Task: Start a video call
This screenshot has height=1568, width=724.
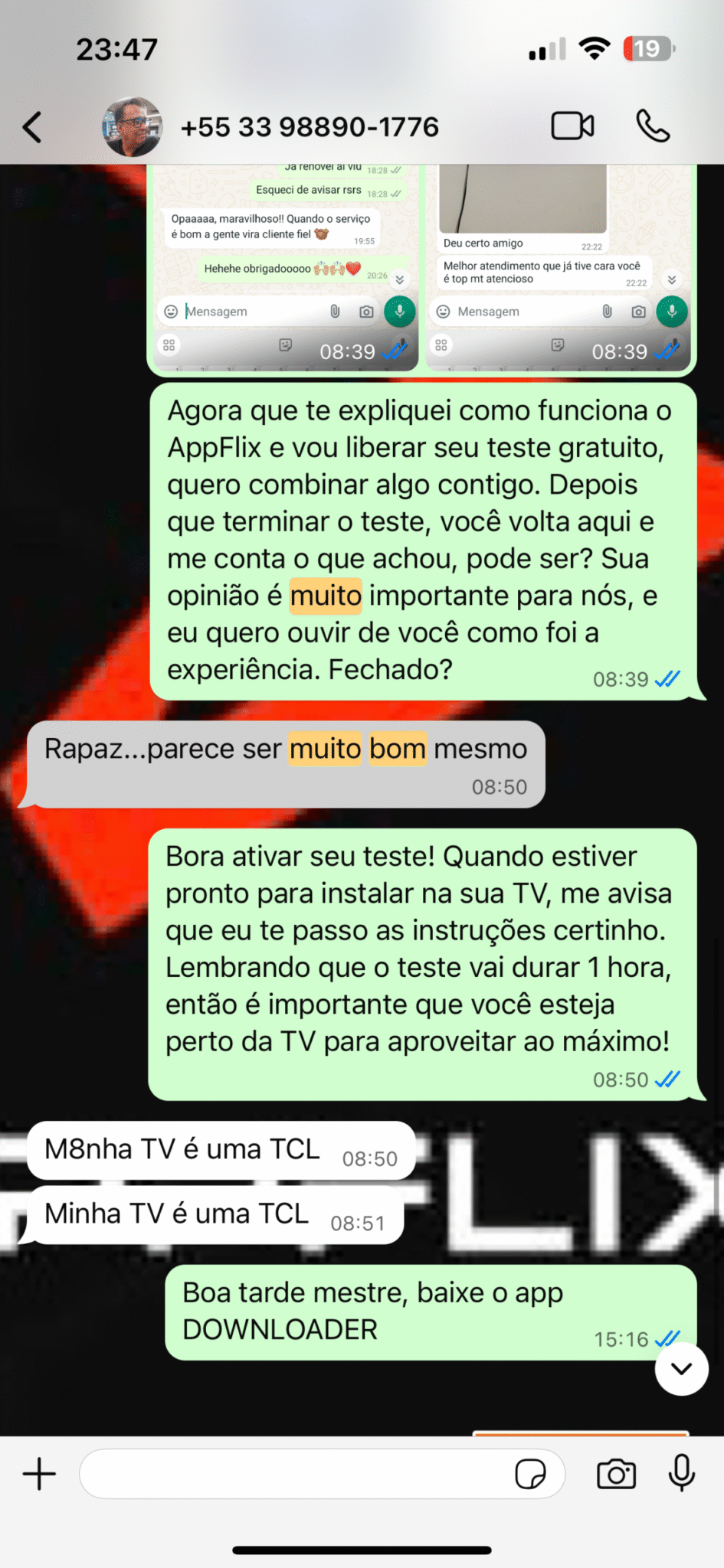Action: point(572,126)
